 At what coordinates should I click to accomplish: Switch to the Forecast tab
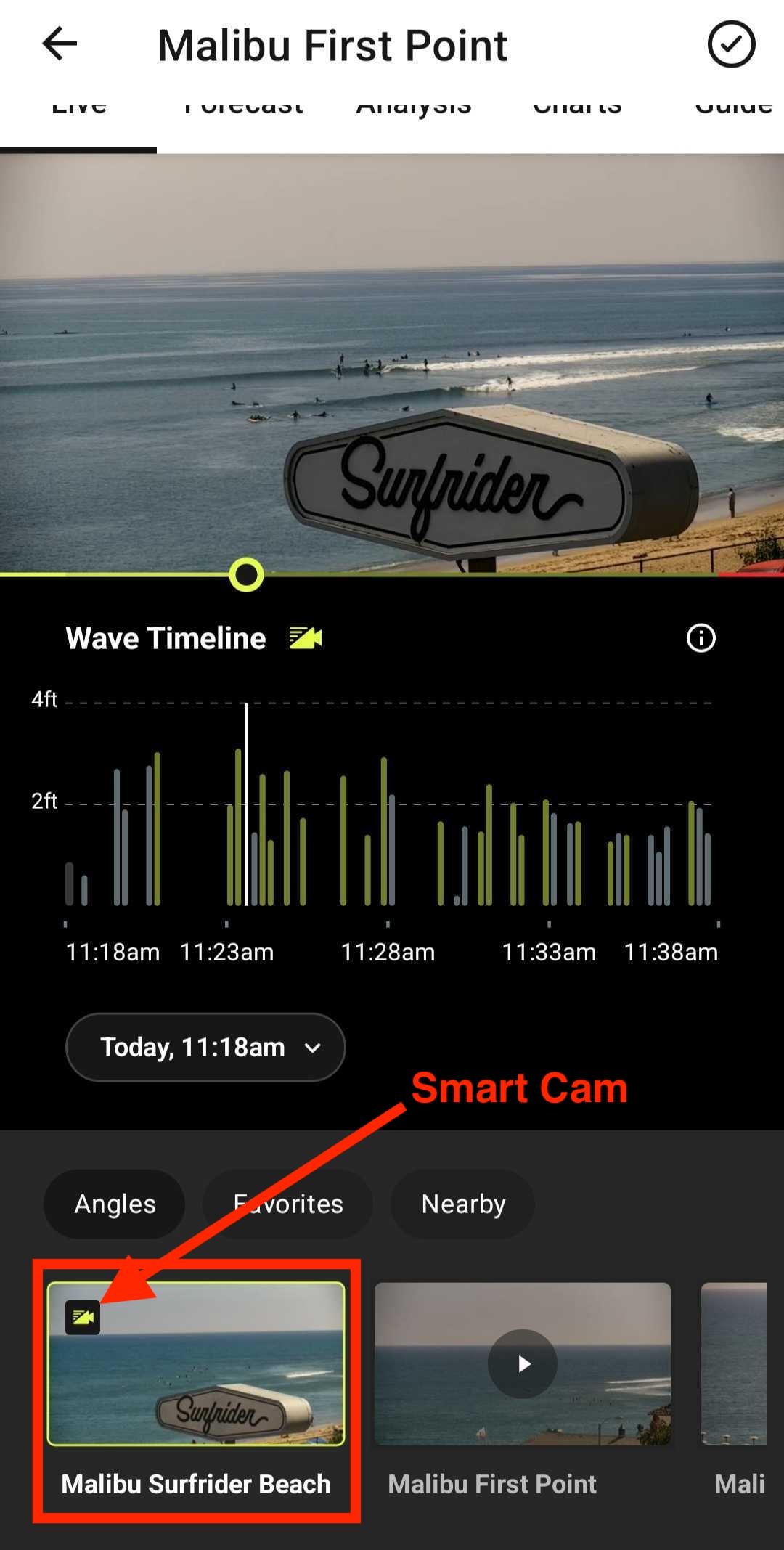pyautogui.click(x=244, y=107)
